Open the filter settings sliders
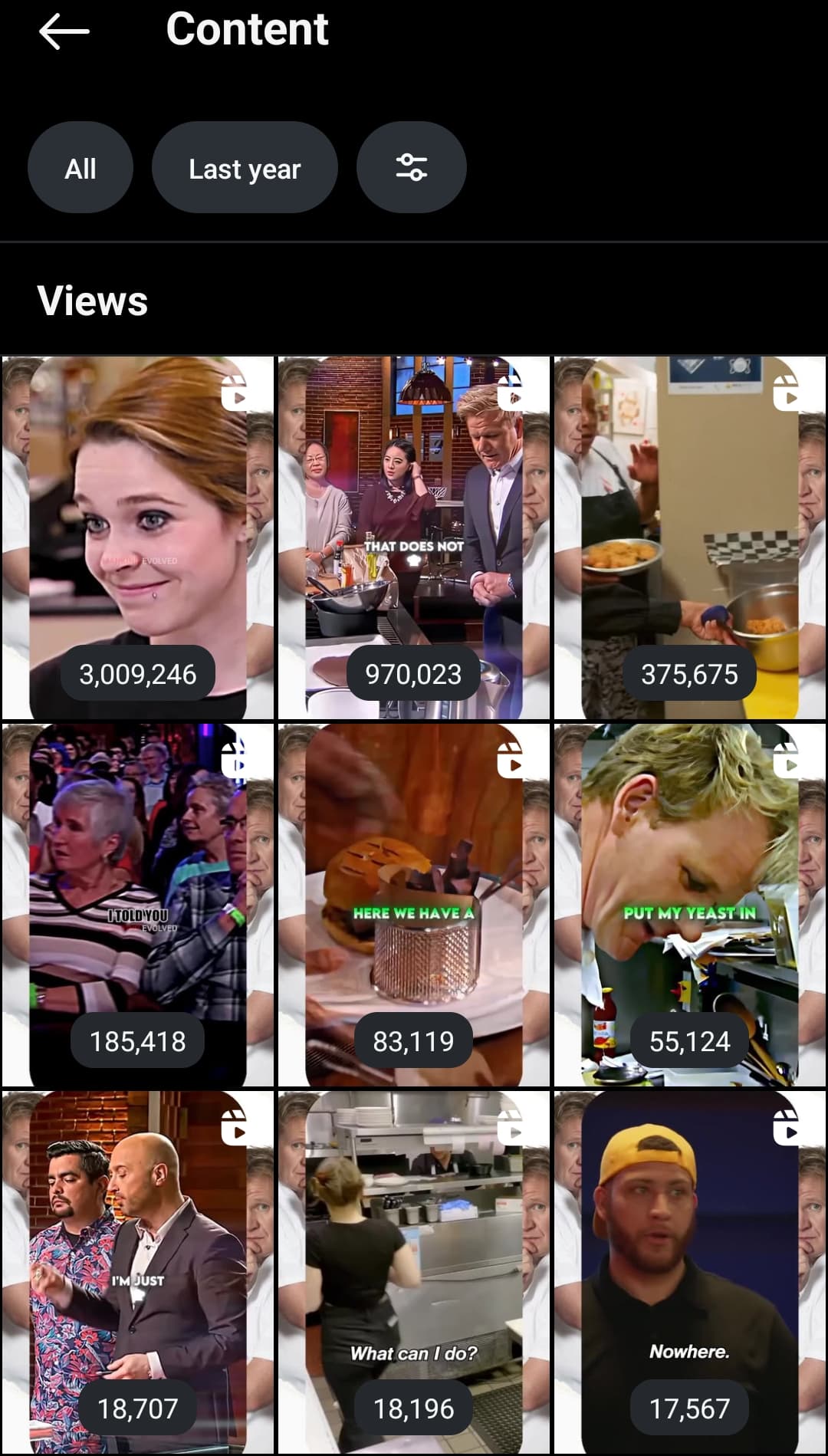Viewport: 828px width, 1456px height. [412, 168]
